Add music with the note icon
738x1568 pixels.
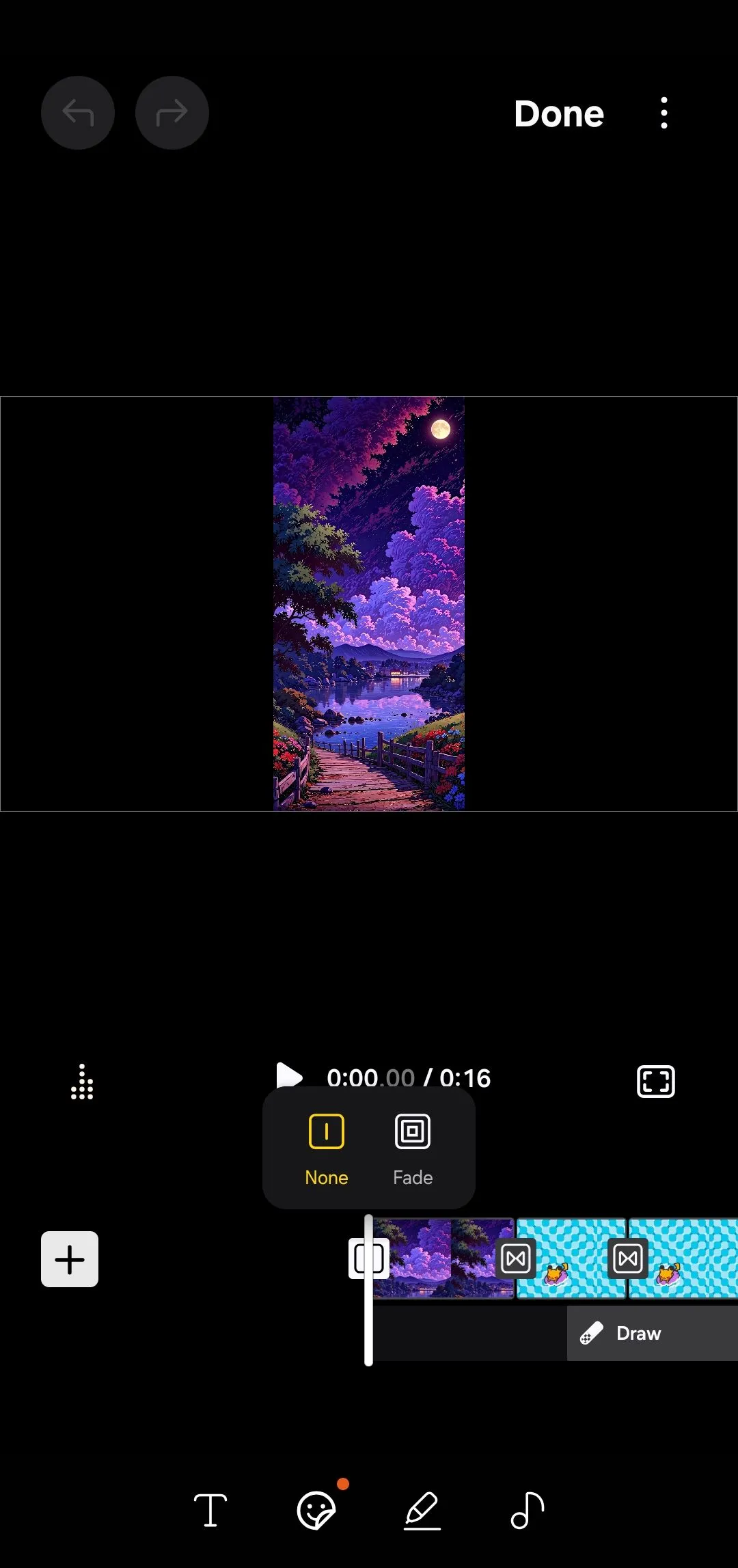pyautogui.click(x=528, y=1510)
